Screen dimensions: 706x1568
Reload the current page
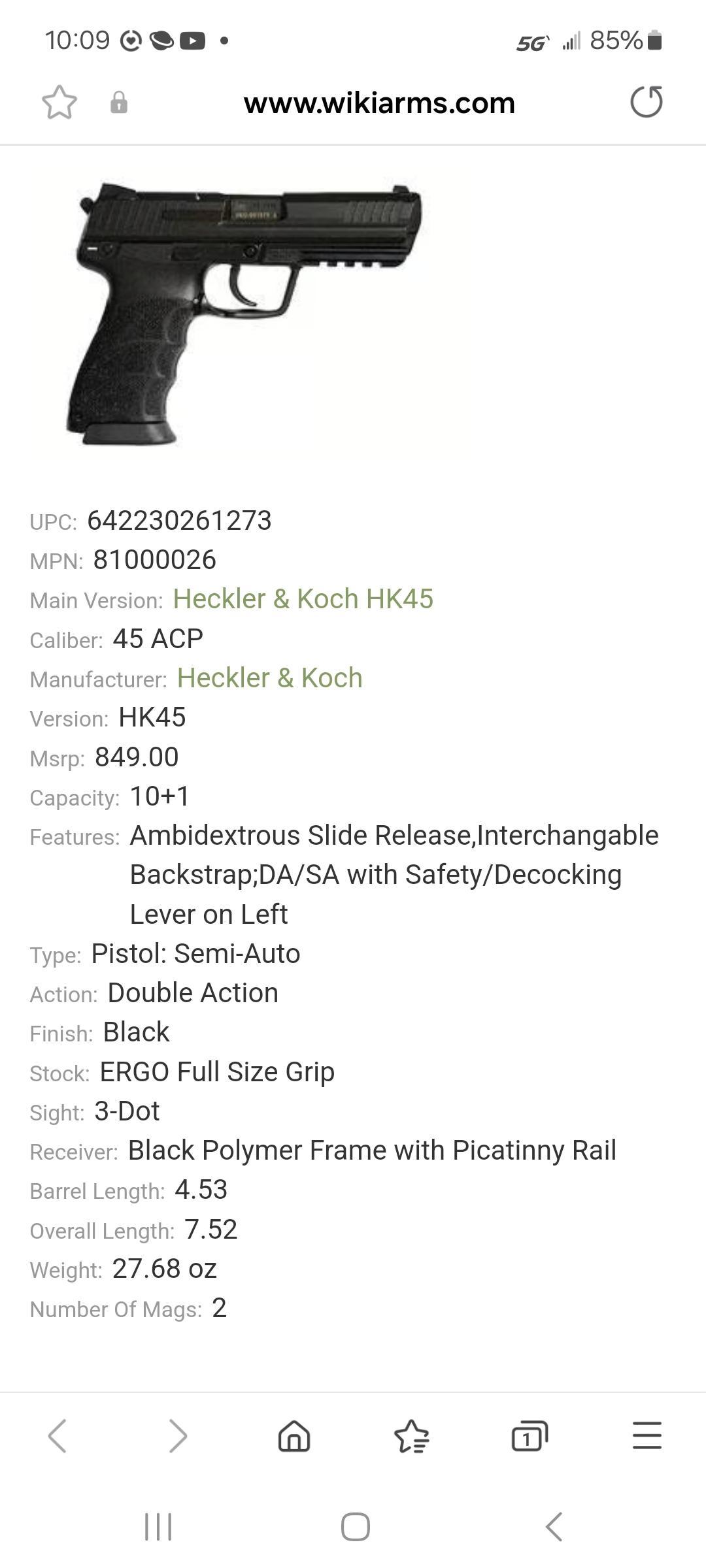pyautogui.click(x=647, y=102)
